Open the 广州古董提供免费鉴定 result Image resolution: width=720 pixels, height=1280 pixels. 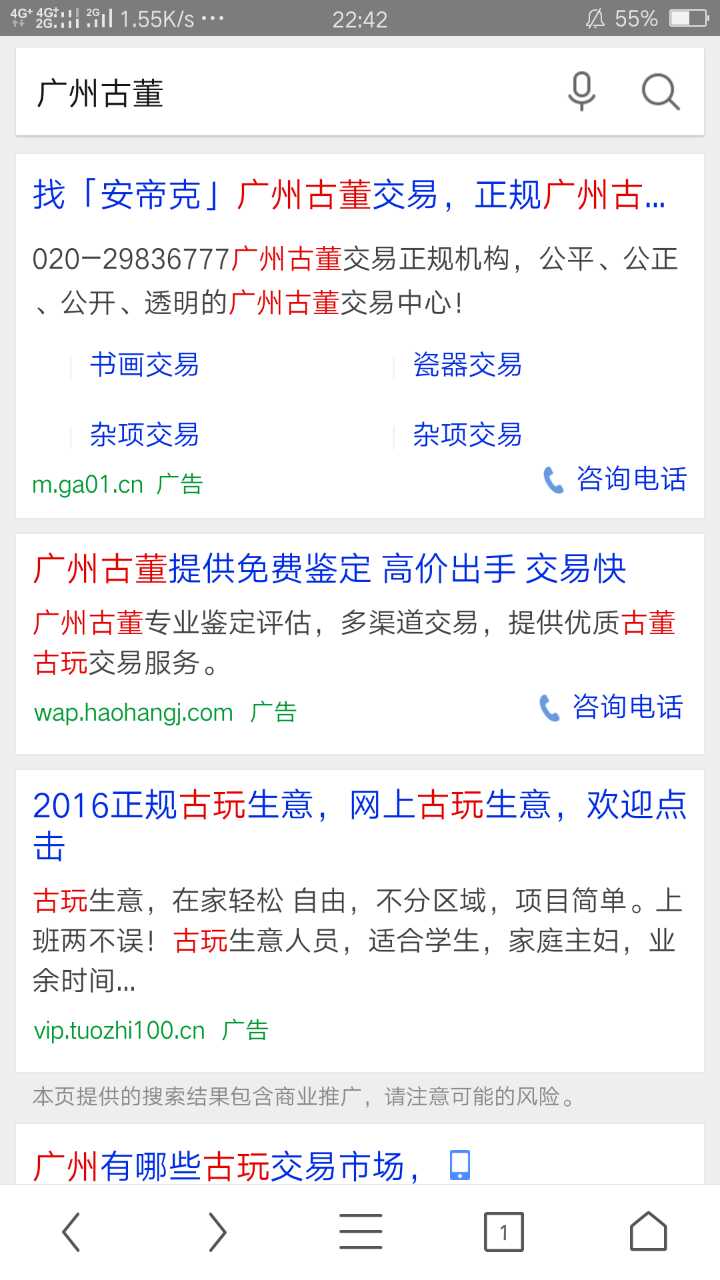(x=330, y=569)
